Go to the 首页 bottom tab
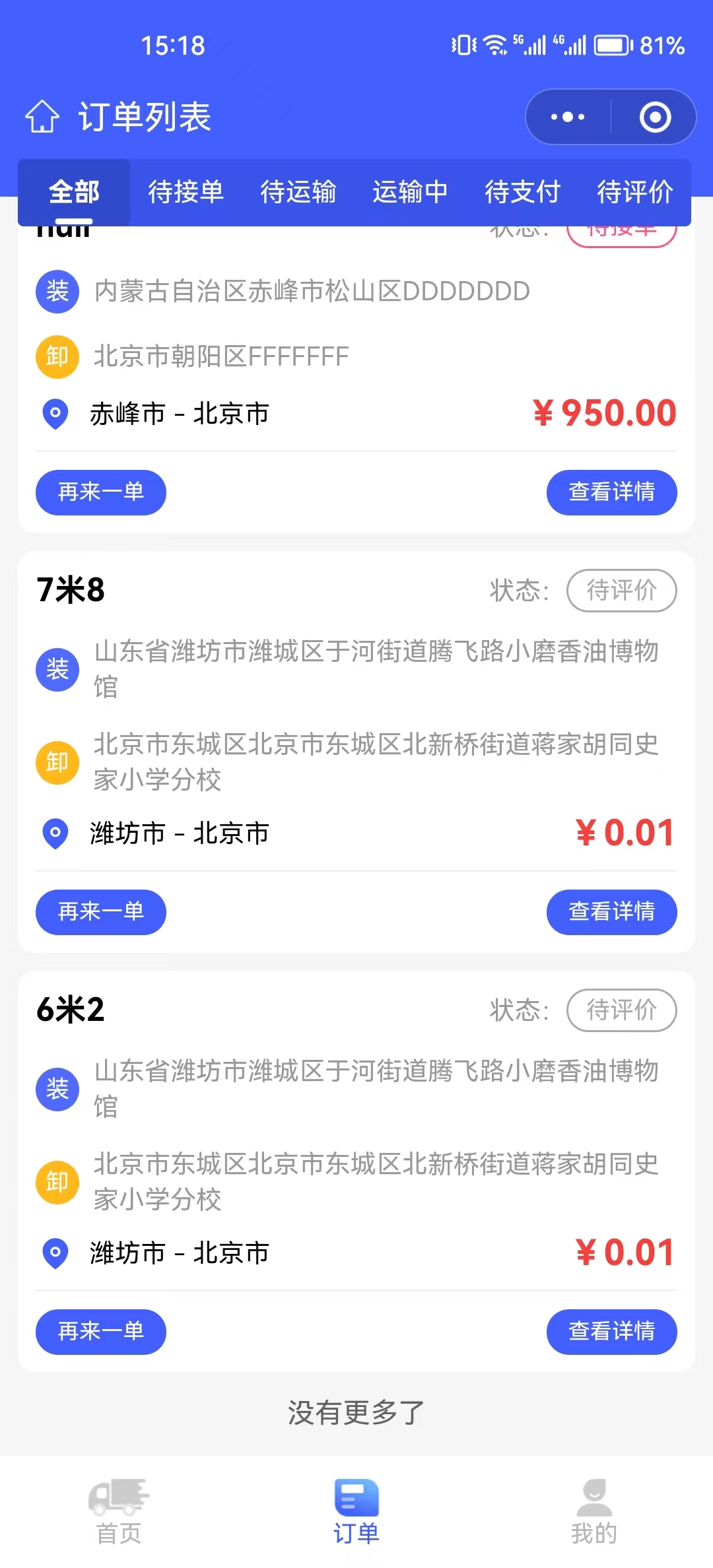Viewport: 713px width, 1568px height. click(119, 1511)
